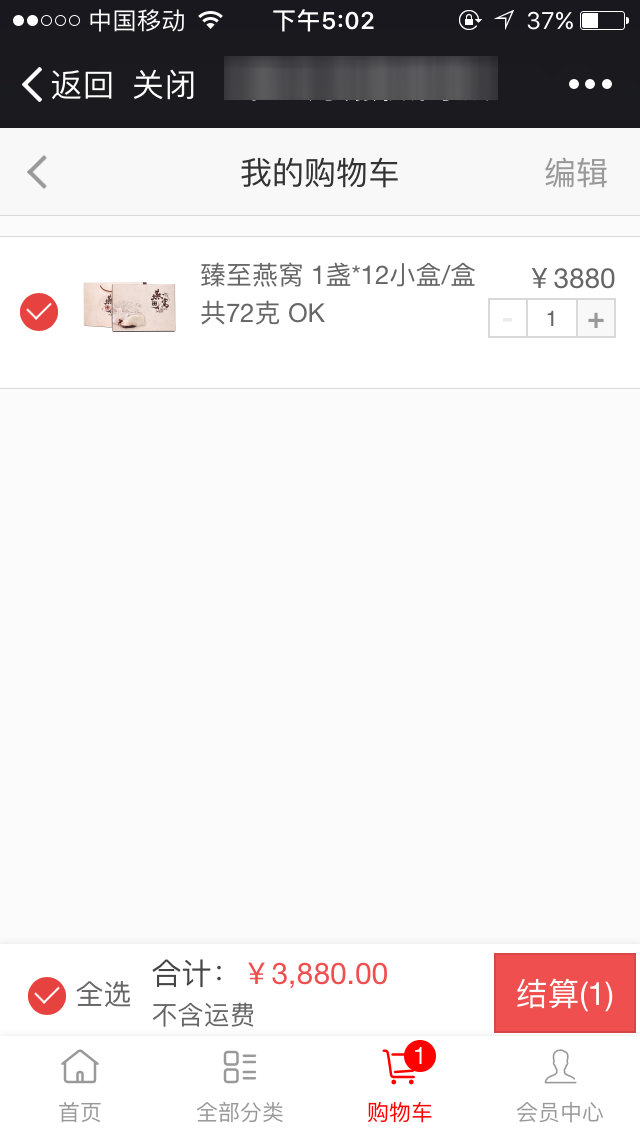The image size is (640, 1136).
Task: Select the 购物车 tab
Action: (x=400, y=1085)
